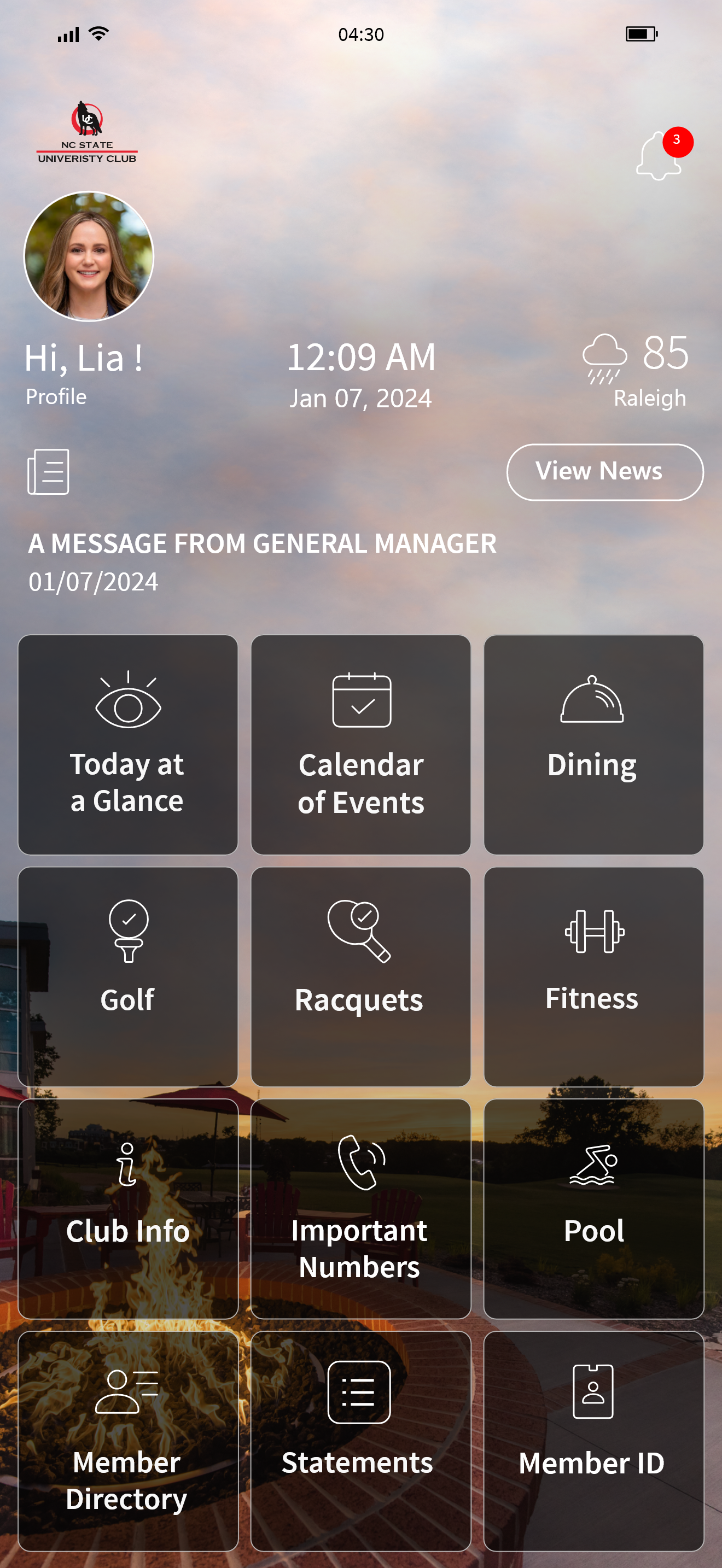The height and width of the screenshot is (1568, 722).
Task: Open Today at a Glance tile
Action: [128, 745]
